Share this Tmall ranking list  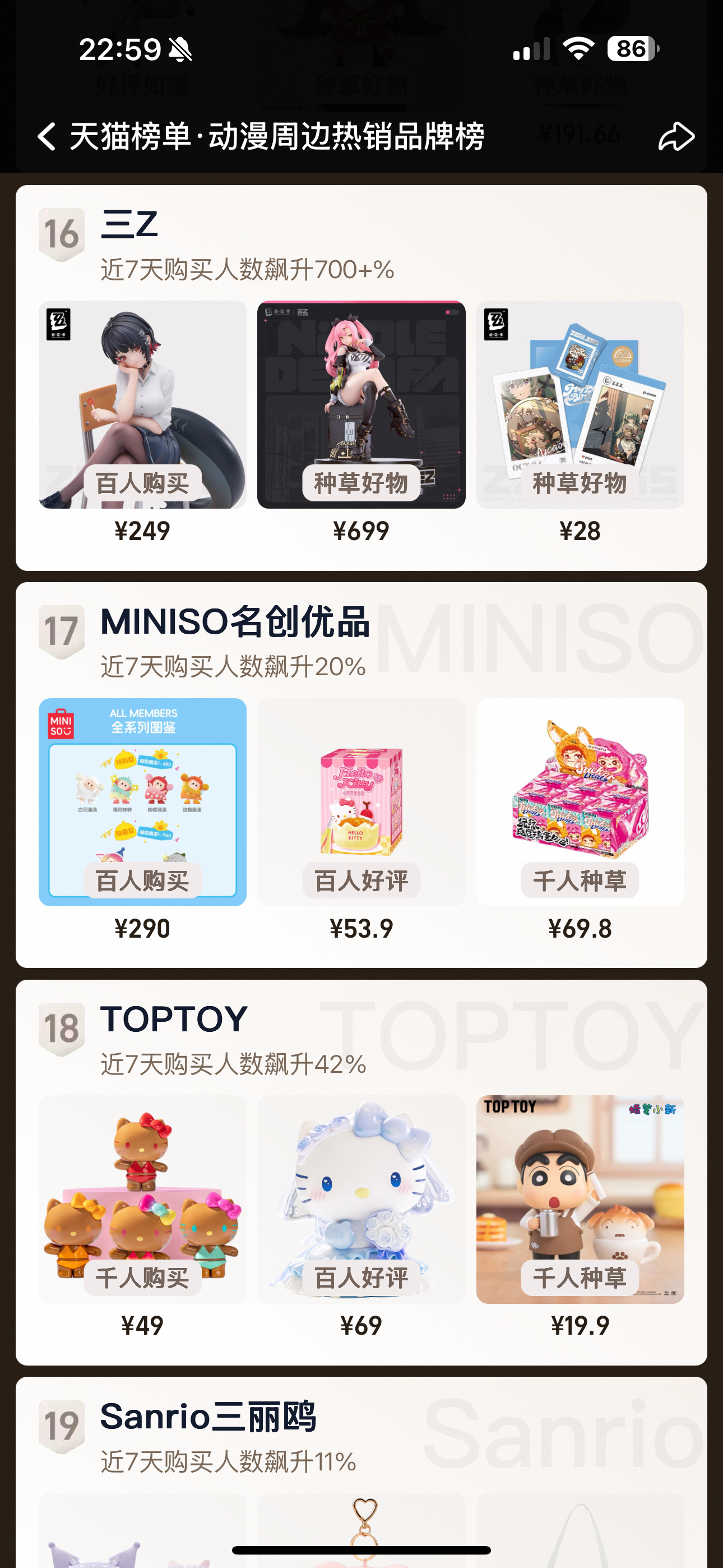[x=676, y=136]
